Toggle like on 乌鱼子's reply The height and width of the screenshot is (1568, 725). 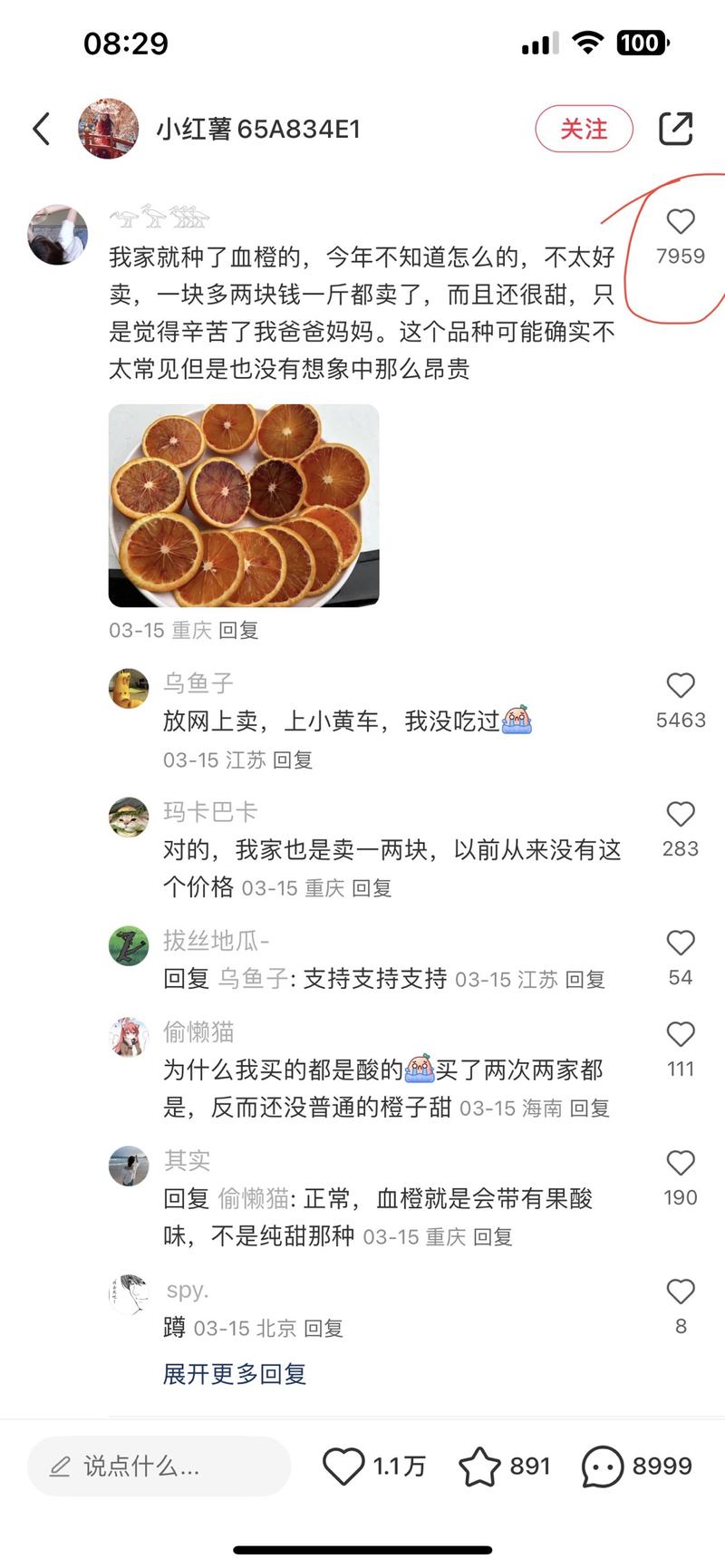click(x=680, y=687)
